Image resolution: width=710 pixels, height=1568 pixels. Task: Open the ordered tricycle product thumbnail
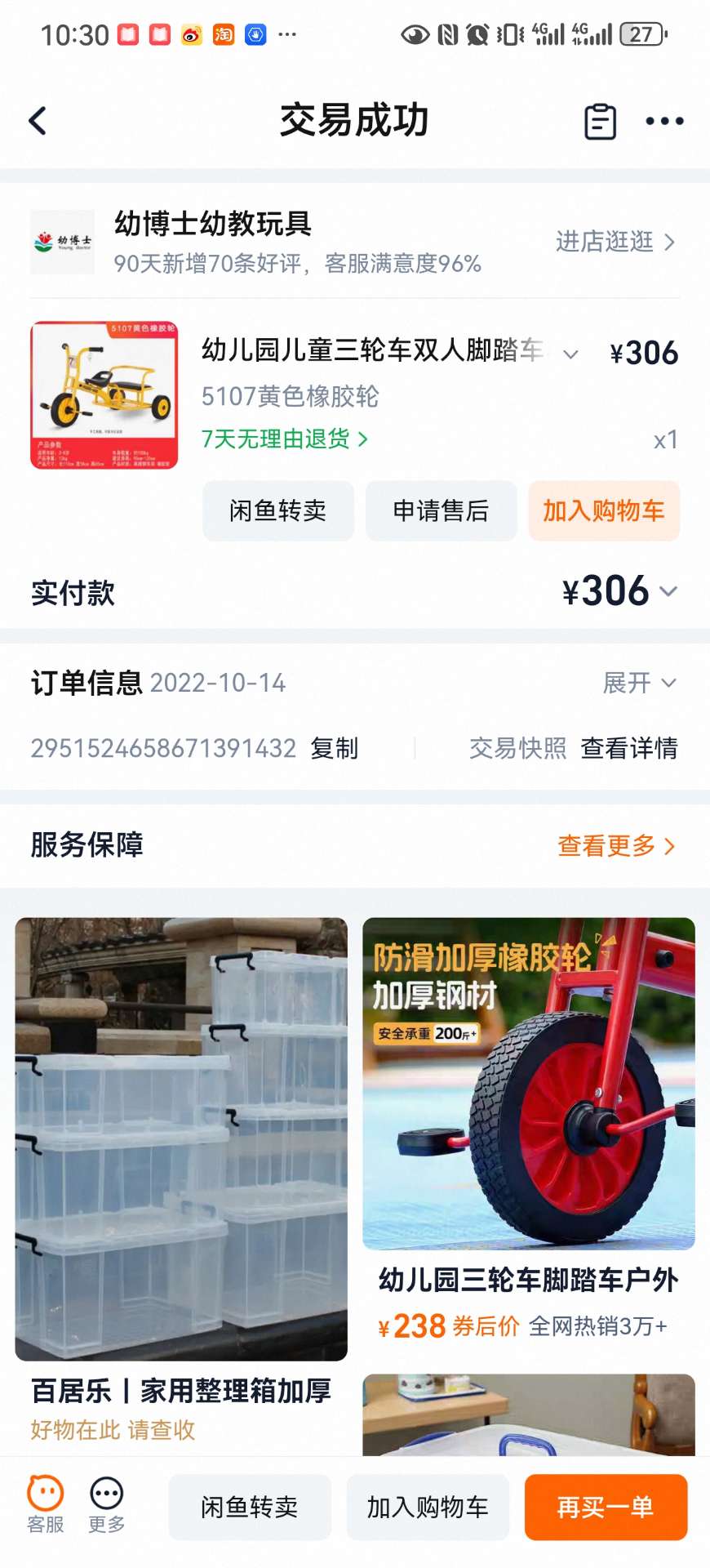(104, 395)
